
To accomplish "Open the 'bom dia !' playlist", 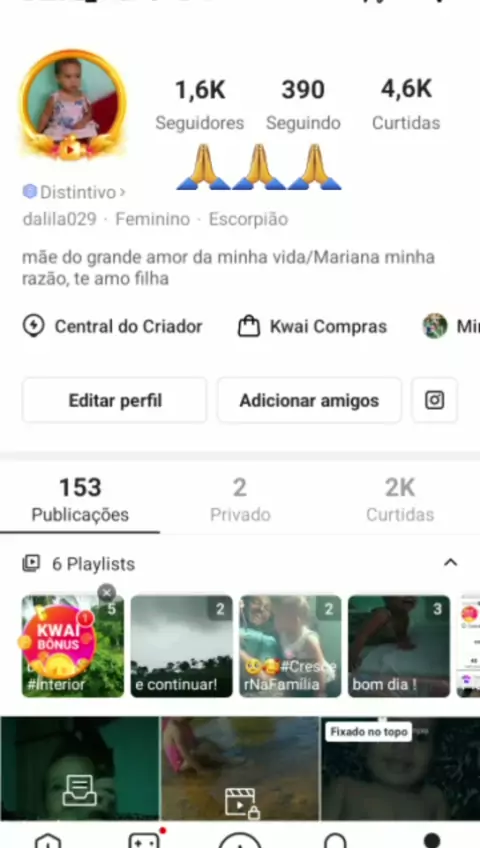I will tap(399, 646).
